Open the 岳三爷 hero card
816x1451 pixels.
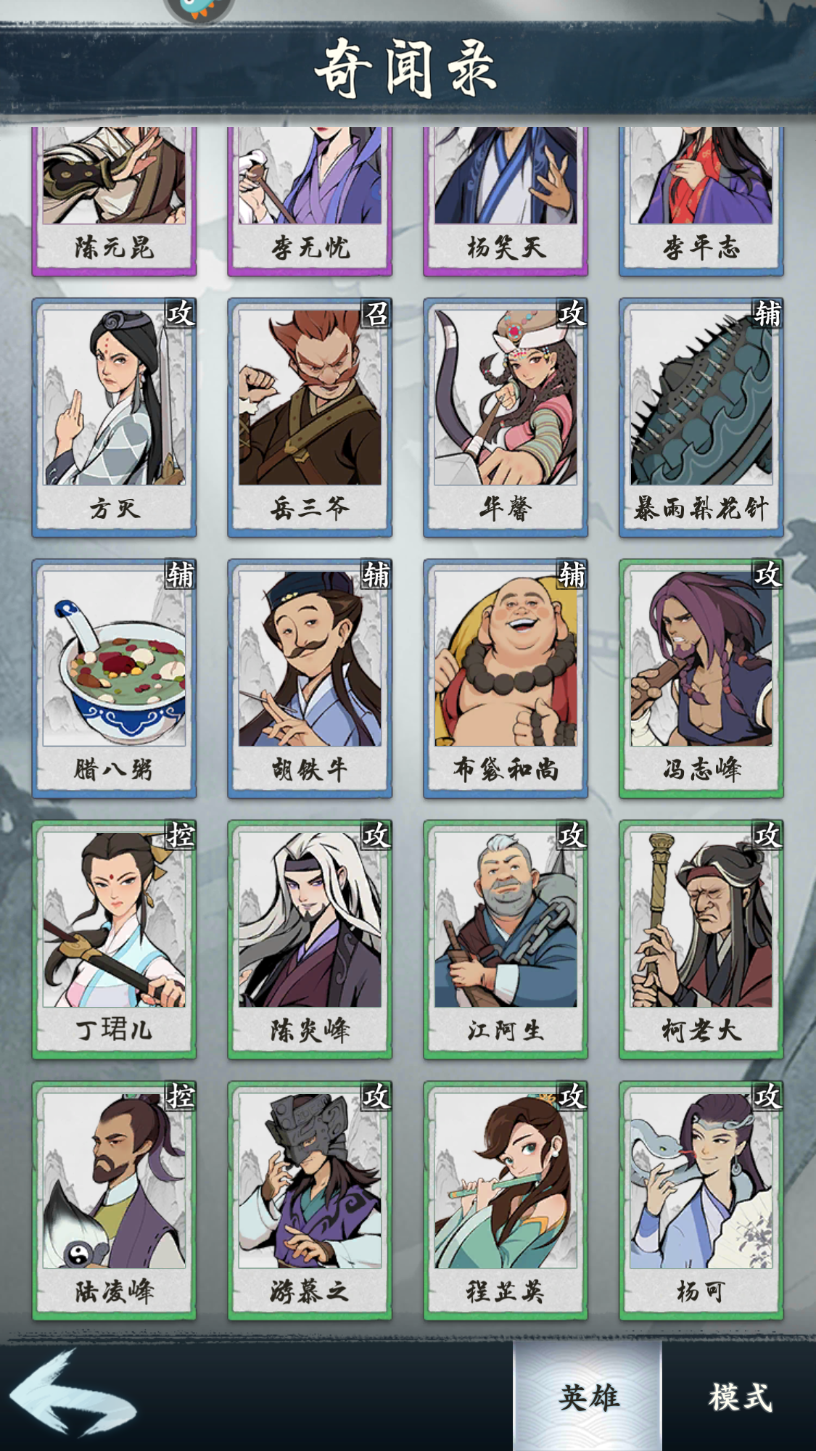(x=310, y=416)
